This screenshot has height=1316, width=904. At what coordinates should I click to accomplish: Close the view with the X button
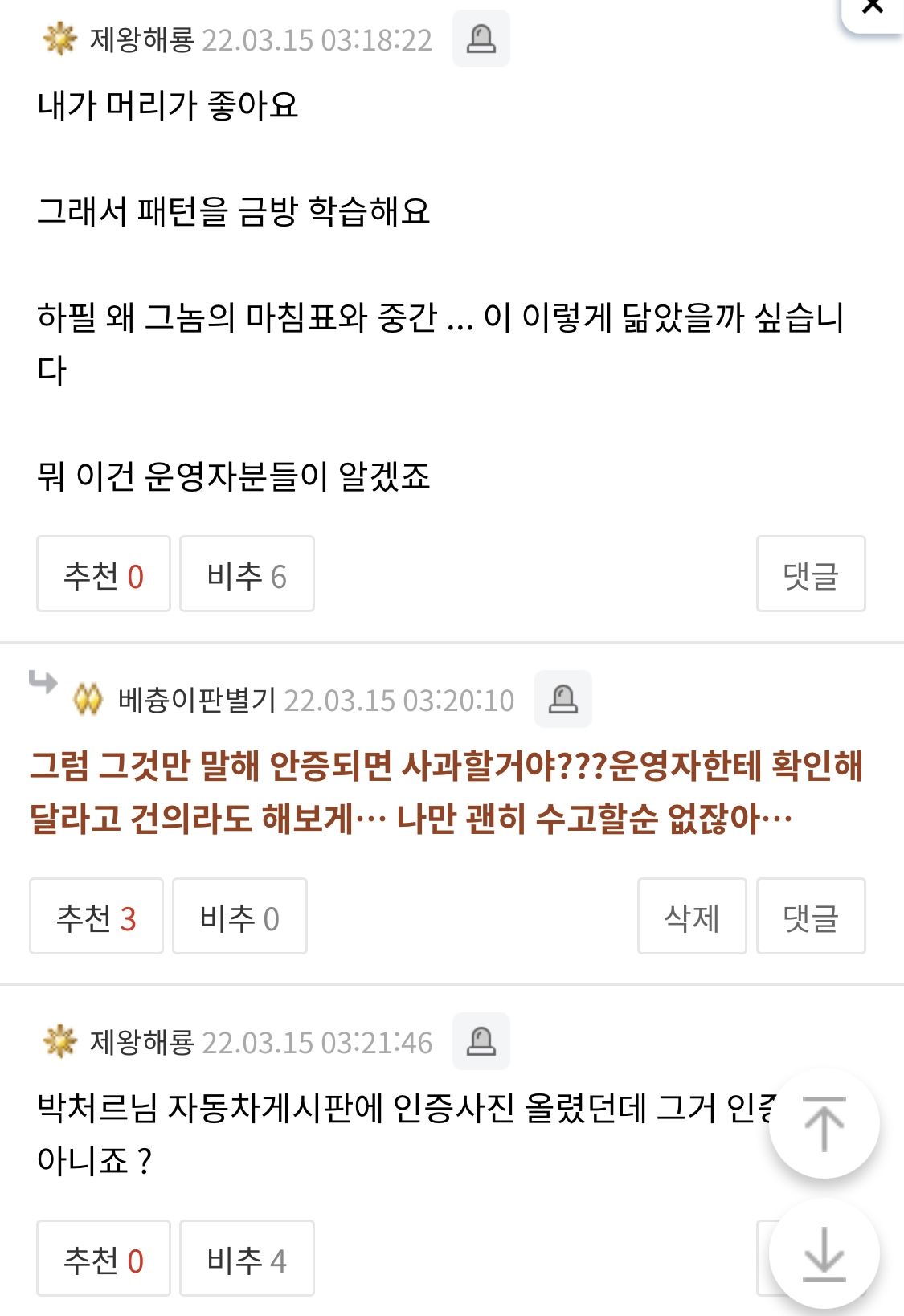click(872, 8)
